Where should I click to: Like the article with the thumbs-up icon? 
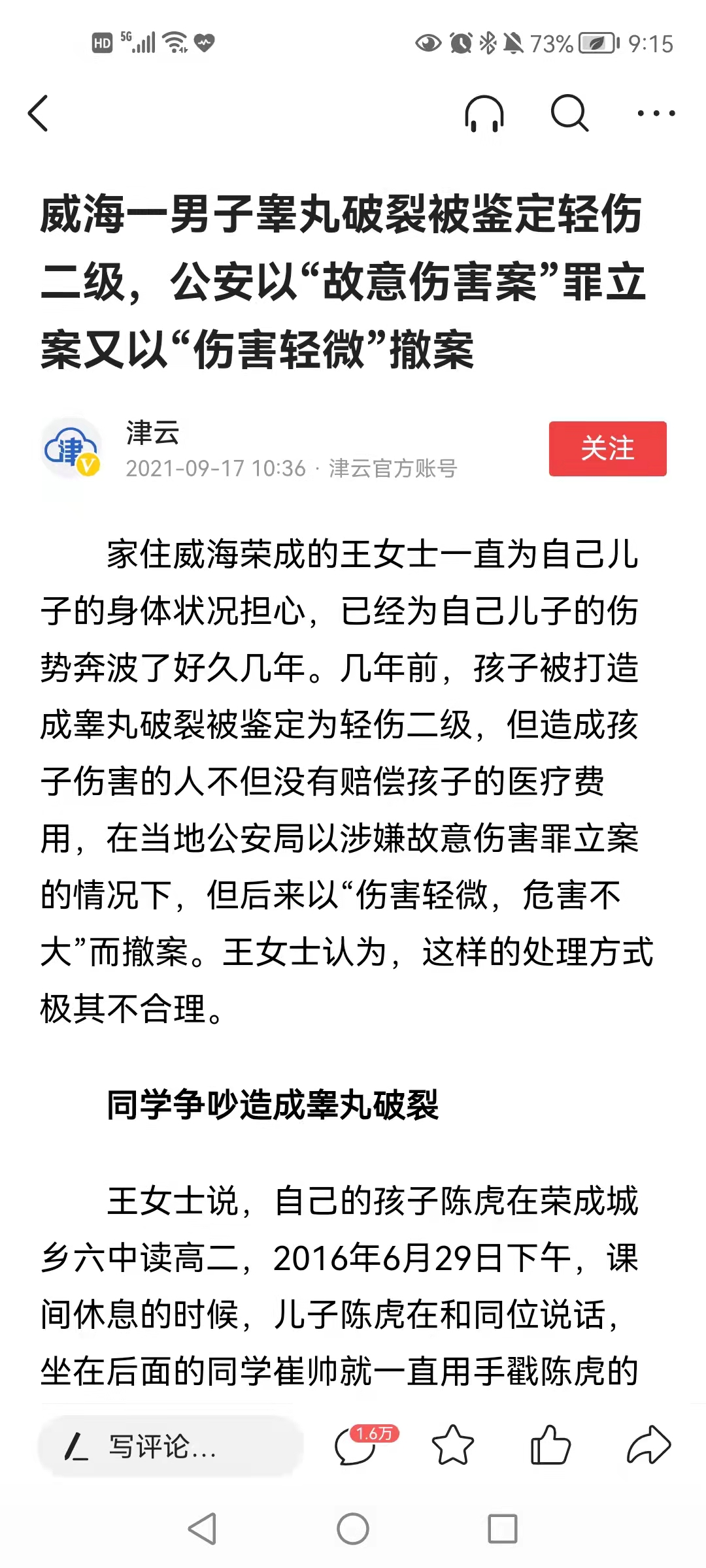click(x=550, y=1445)
